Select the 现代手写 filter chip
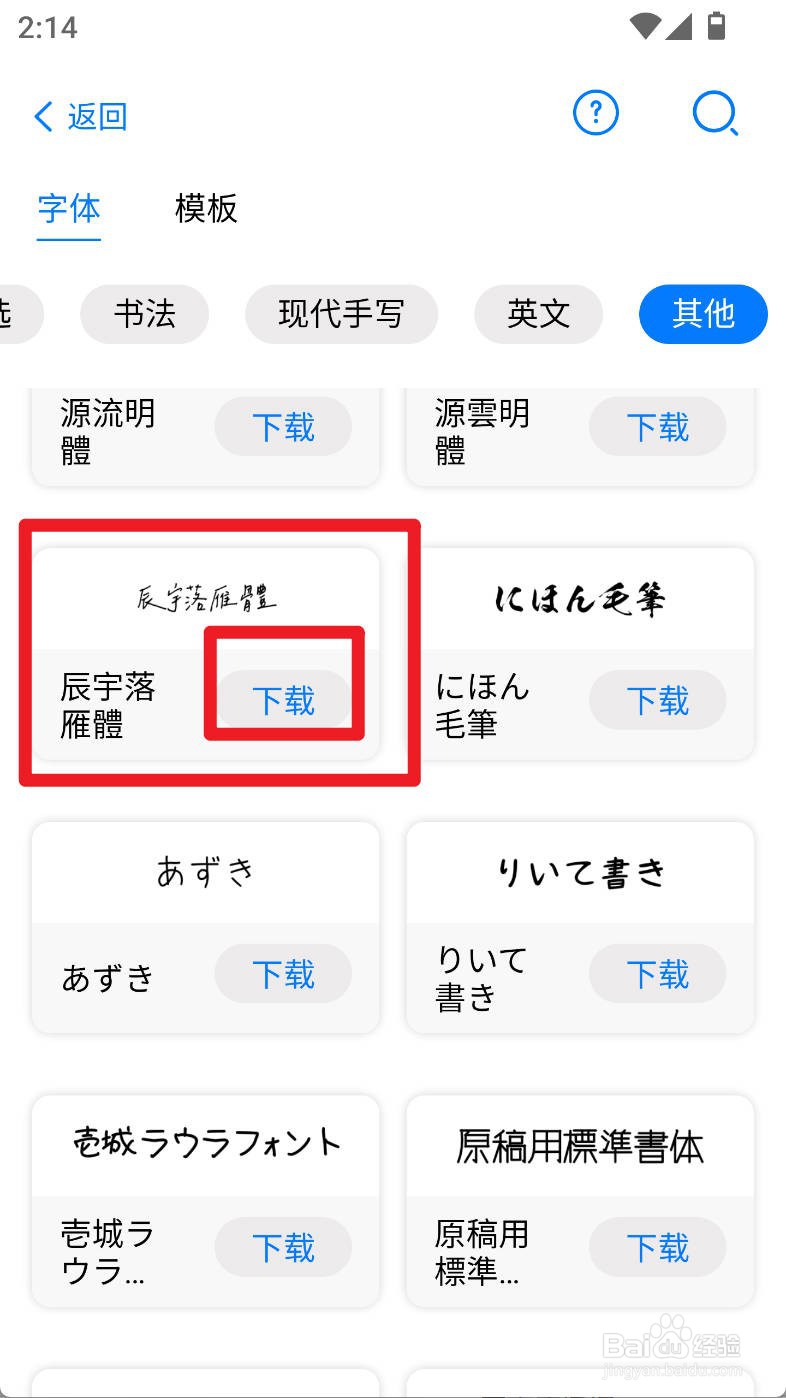The image size is (786, 1398). [341, 313]
